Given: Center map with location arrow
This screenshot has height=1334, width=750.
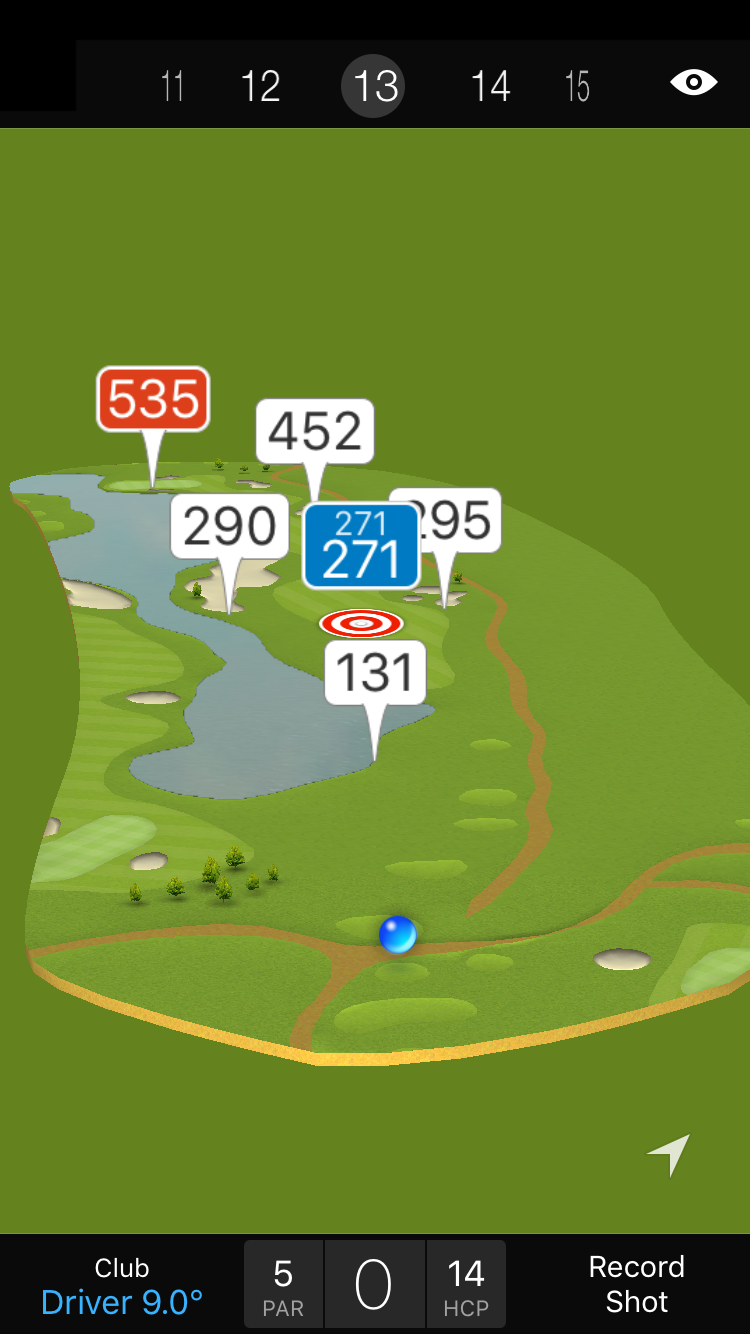Looking at the screenshot, I should coord(669,1154).
